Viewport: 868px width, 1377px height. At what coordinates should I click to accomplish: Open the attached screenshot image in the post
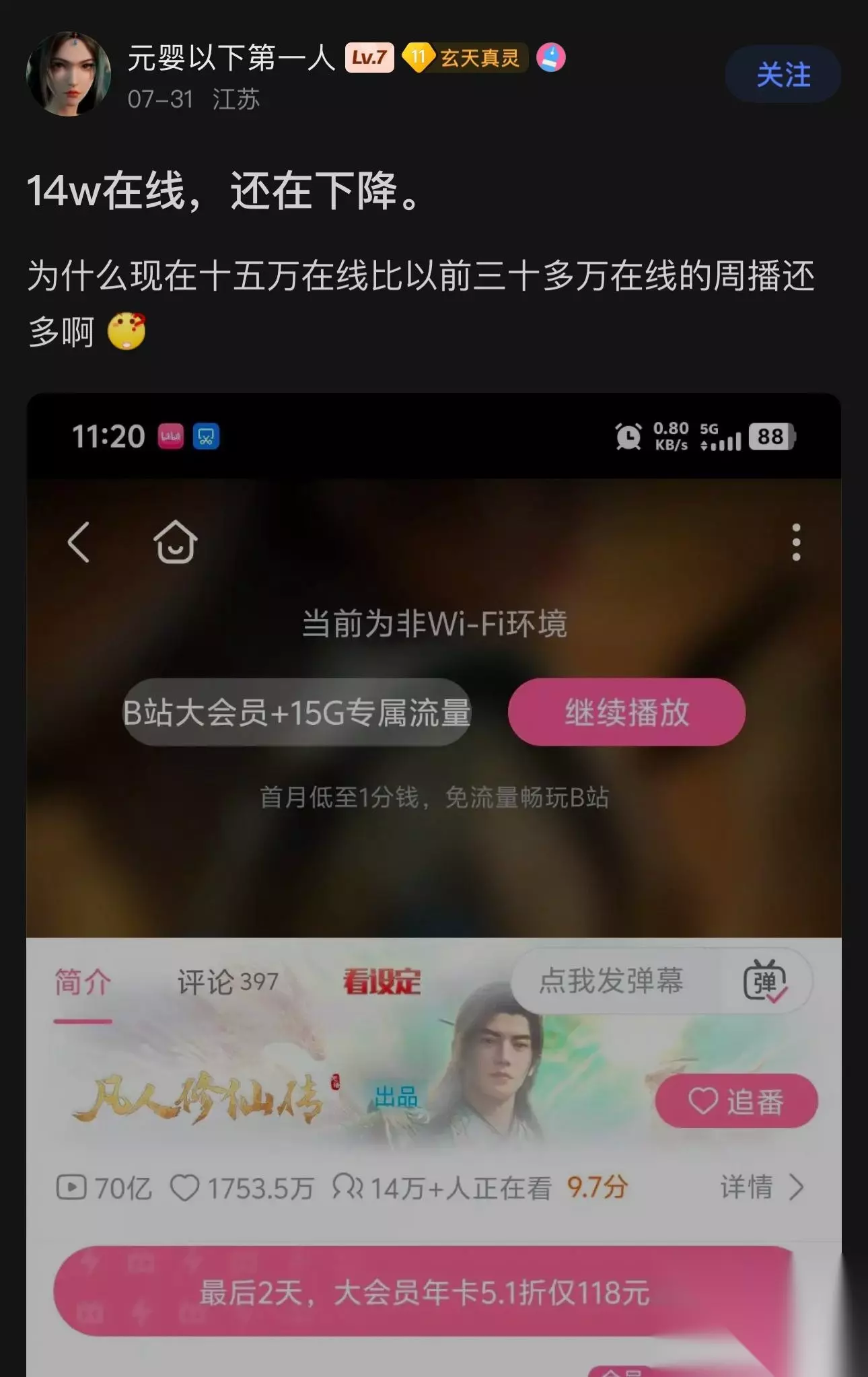[x=434, y=884]
